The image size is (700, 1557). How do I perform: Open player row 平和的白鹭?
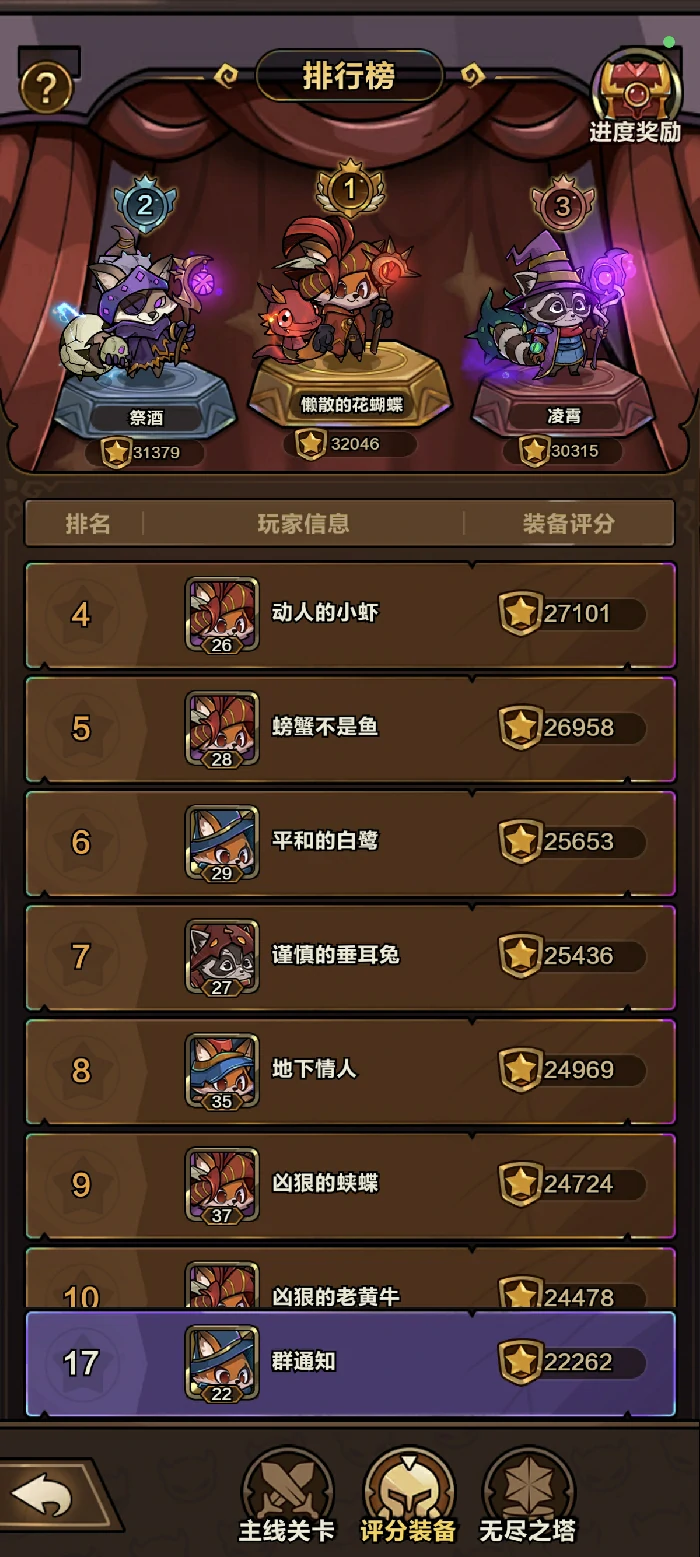point(350,842)
